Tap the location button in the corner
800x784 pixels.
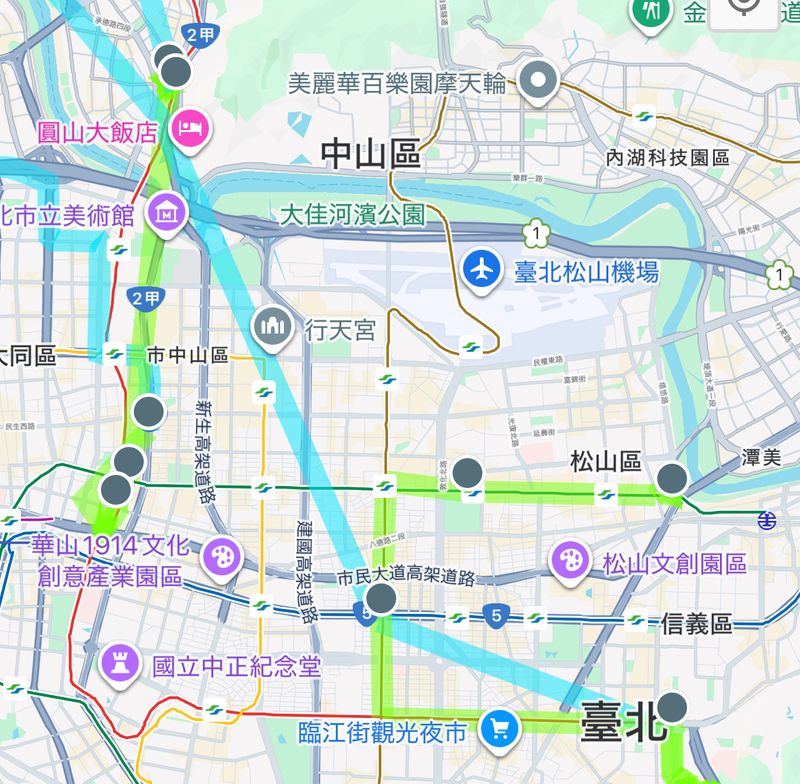pos(744,8)
